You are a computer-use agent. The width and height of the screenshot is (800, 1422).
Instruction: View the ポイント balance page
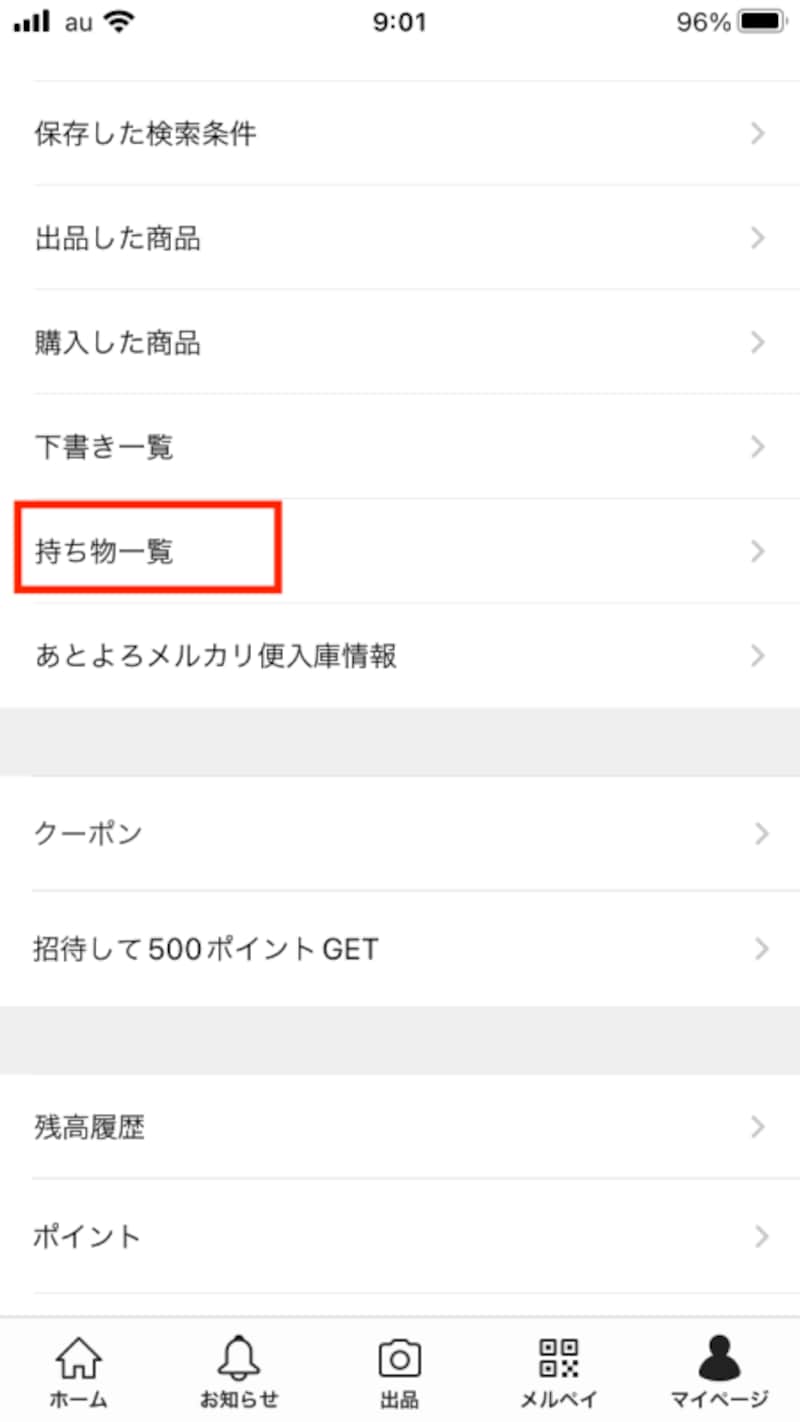tap(86, 1236)
